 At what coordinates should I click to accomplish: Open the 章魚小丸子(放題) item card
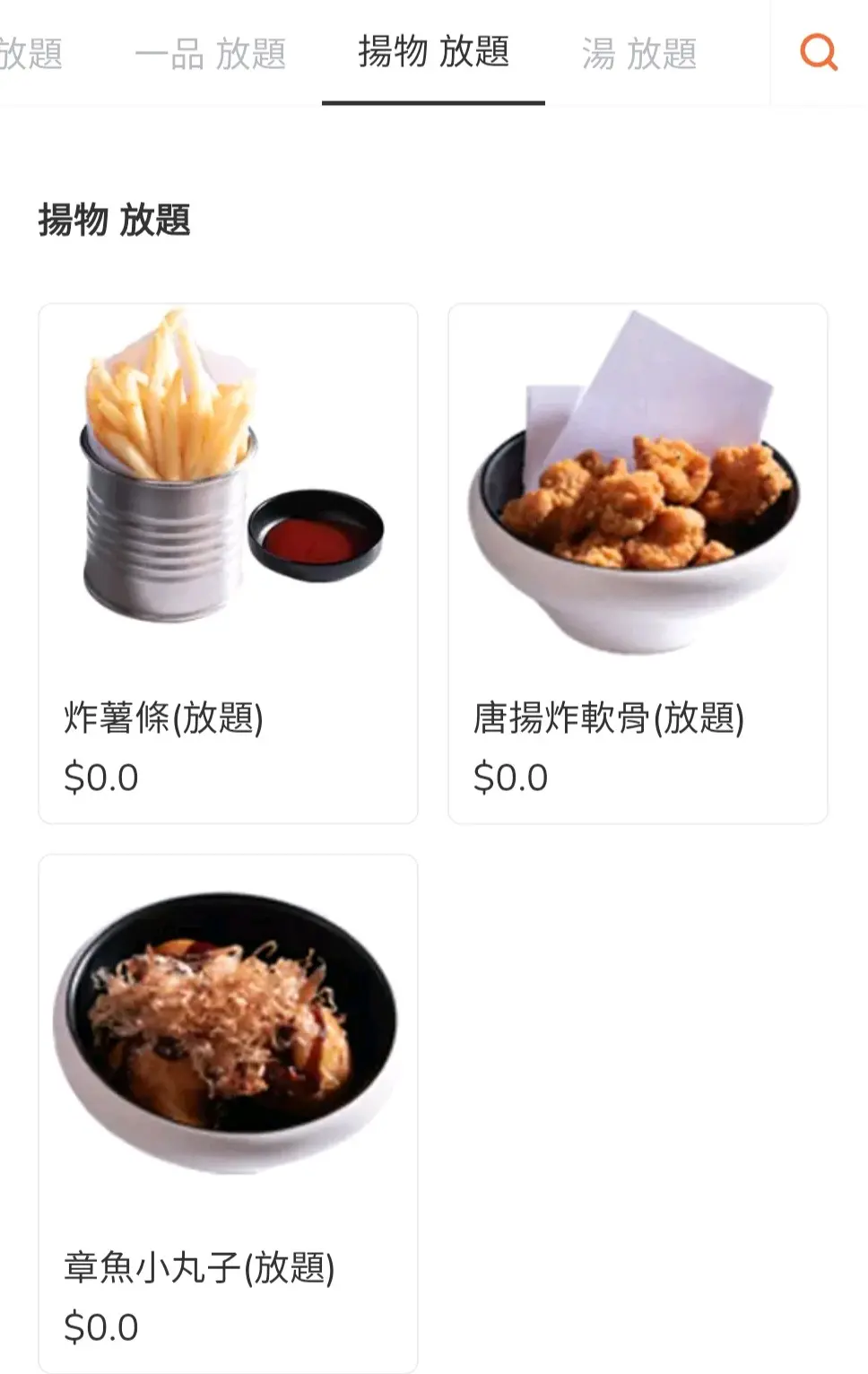(x=228, y=1112)
